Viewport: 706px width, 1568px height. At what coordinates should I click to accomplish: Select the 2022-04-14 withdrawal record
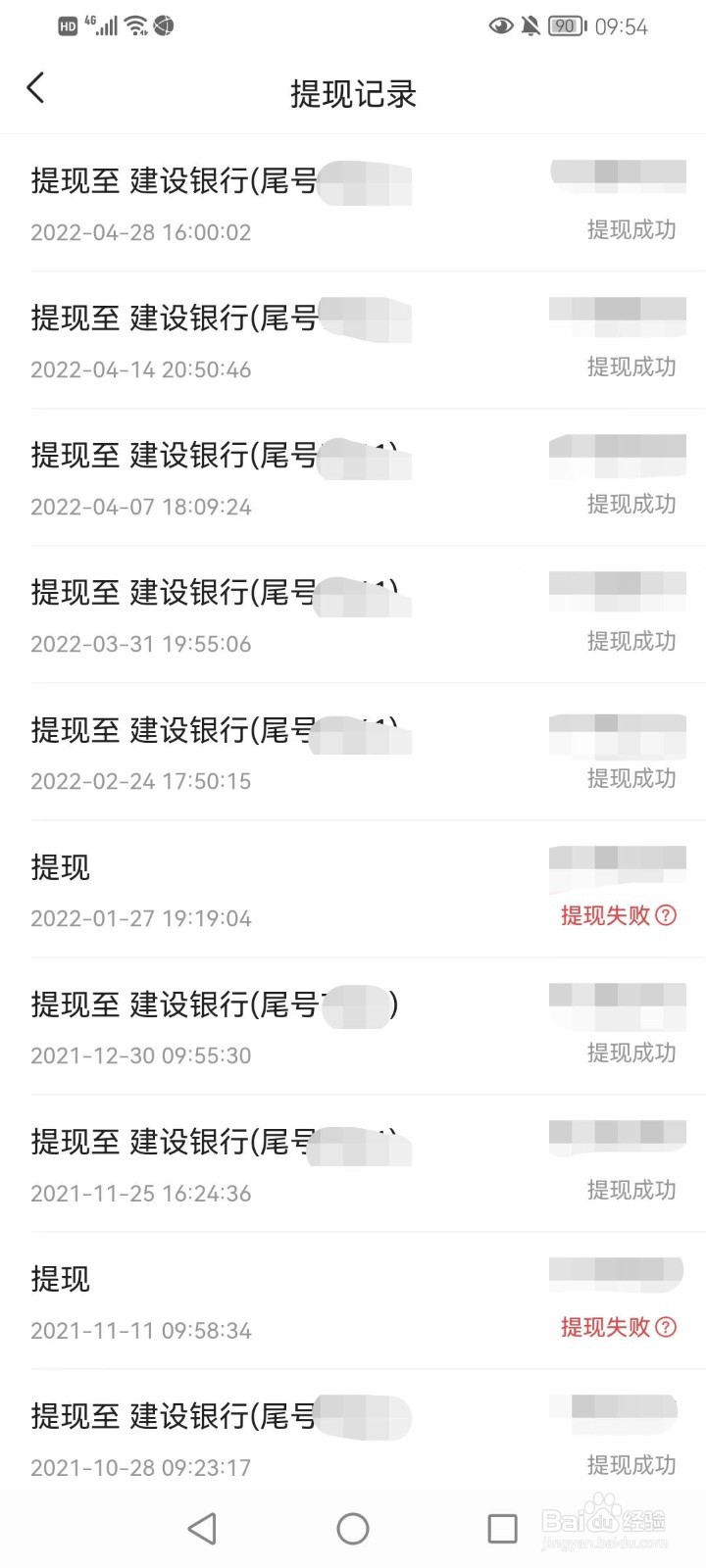(x=353, y=339)
